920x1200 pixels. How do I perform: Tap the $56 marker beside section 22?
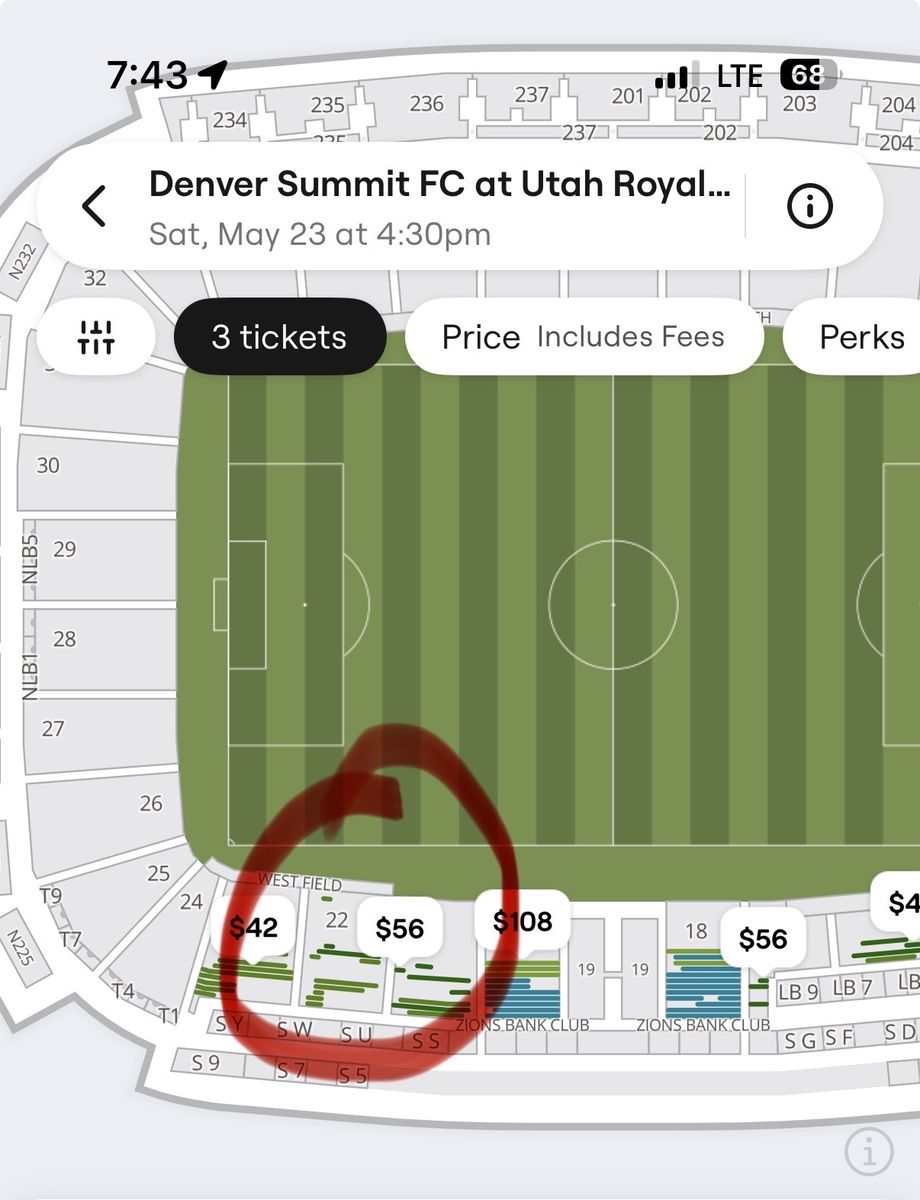[399, 930]
